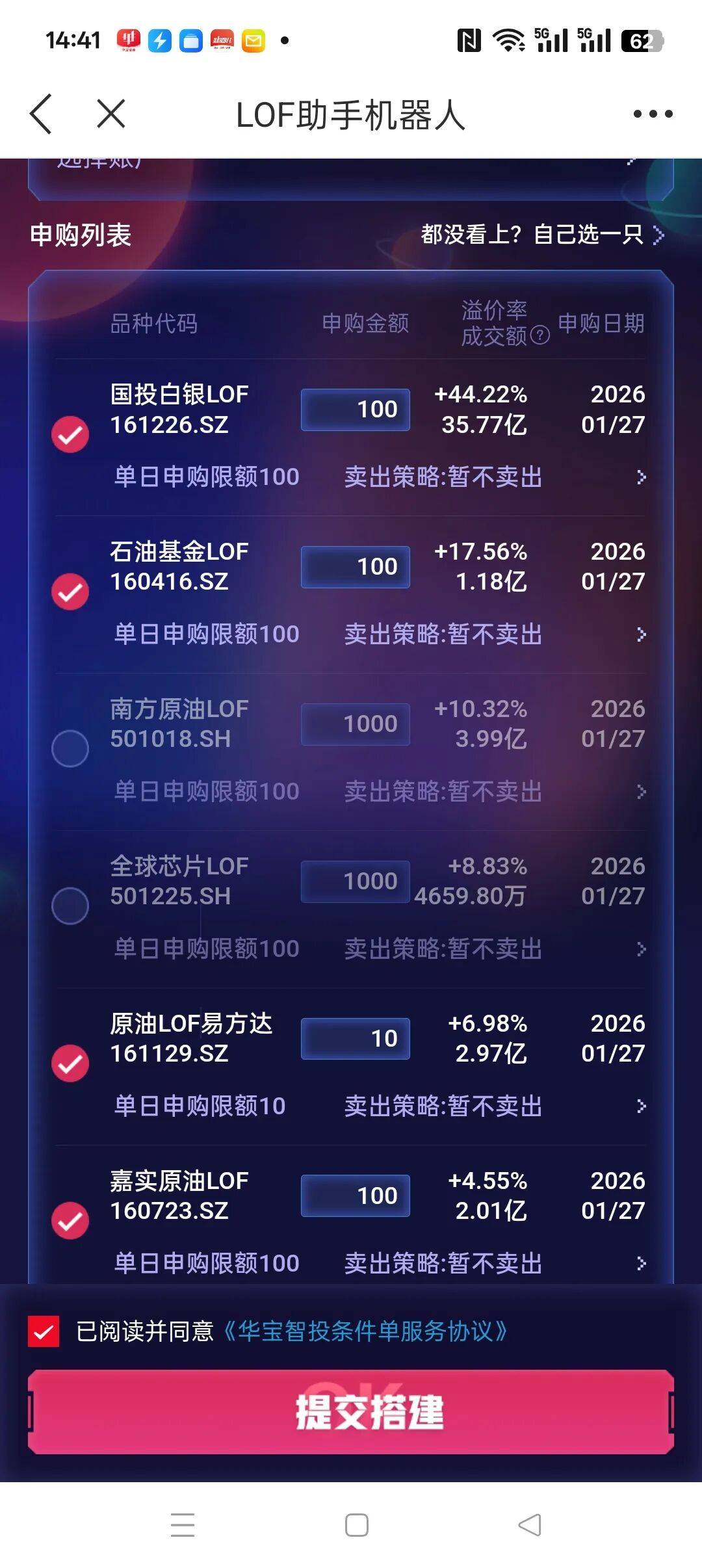This screenshot has width=702, height=1568.
Task: Open the three-dot overflow menu
Action: 653,114
